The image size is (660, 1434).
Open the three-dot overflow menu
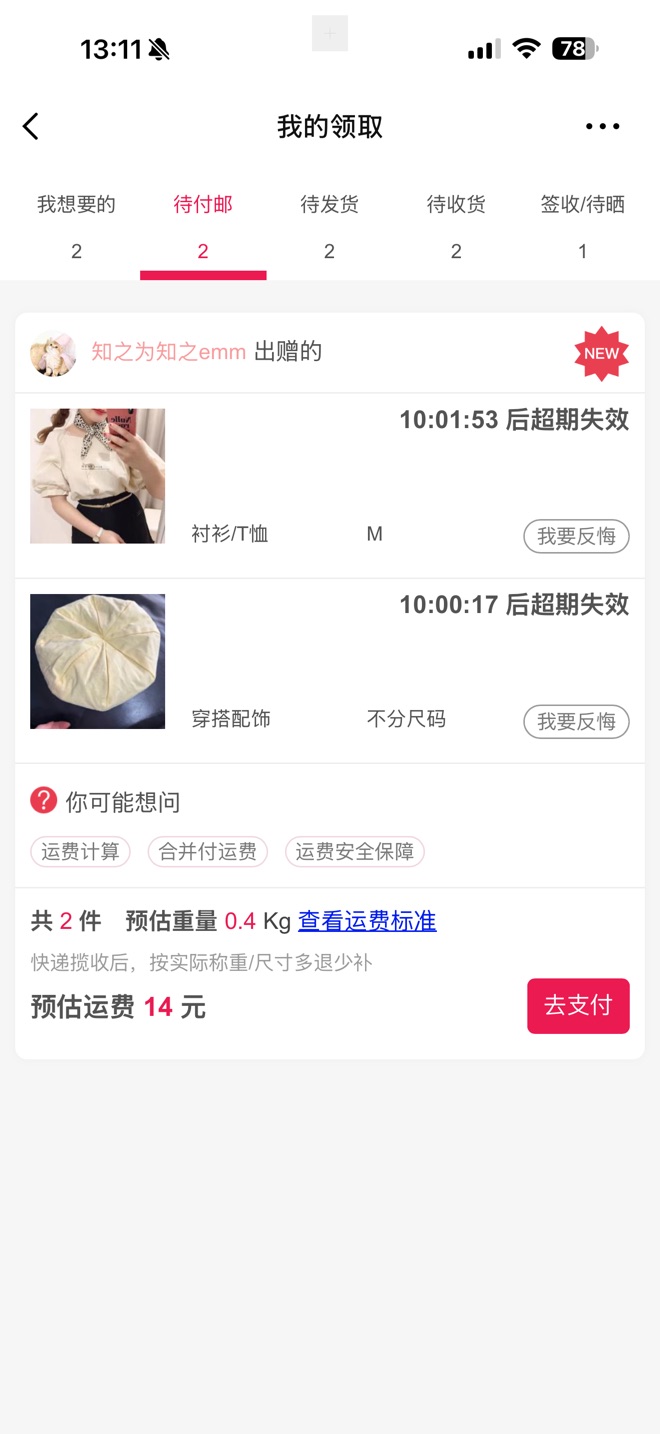tap(602, 126)
